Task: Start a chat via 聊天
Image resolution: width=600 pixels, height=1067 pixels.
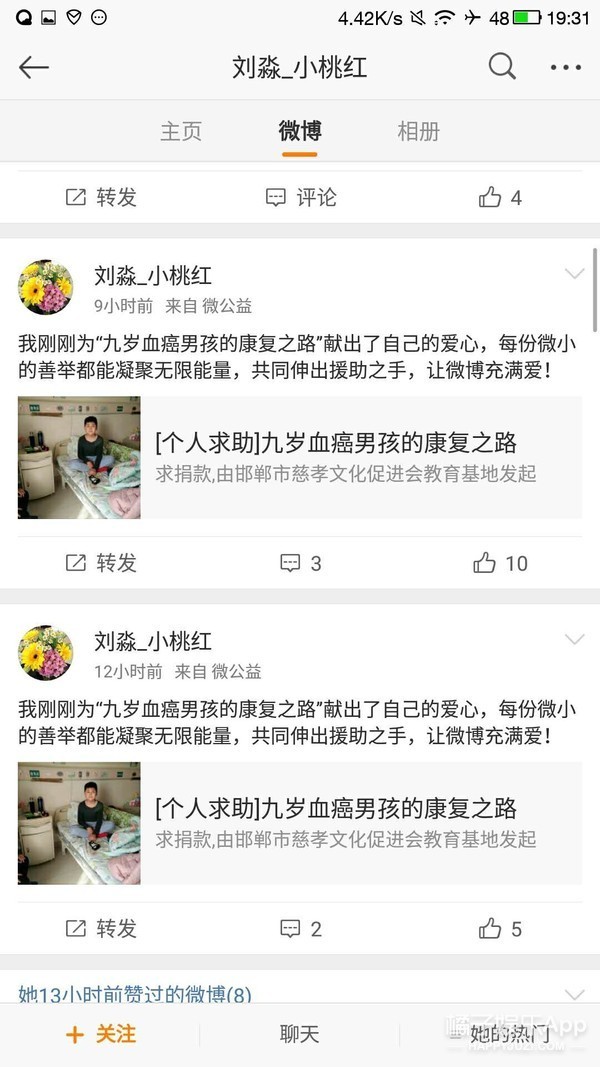Action: pyautogui.click(x=299, y=1034)
